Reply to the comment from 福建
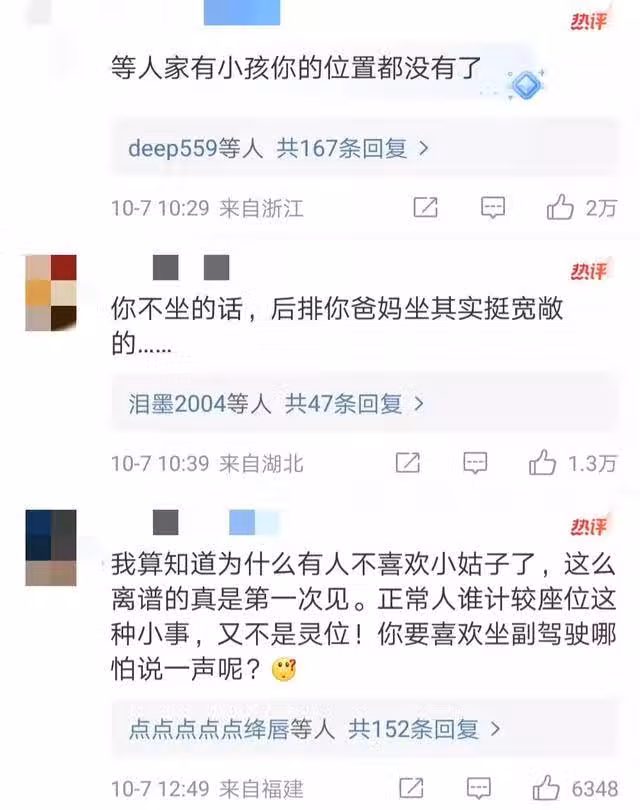640x810 pixels. tap(475, 787)
